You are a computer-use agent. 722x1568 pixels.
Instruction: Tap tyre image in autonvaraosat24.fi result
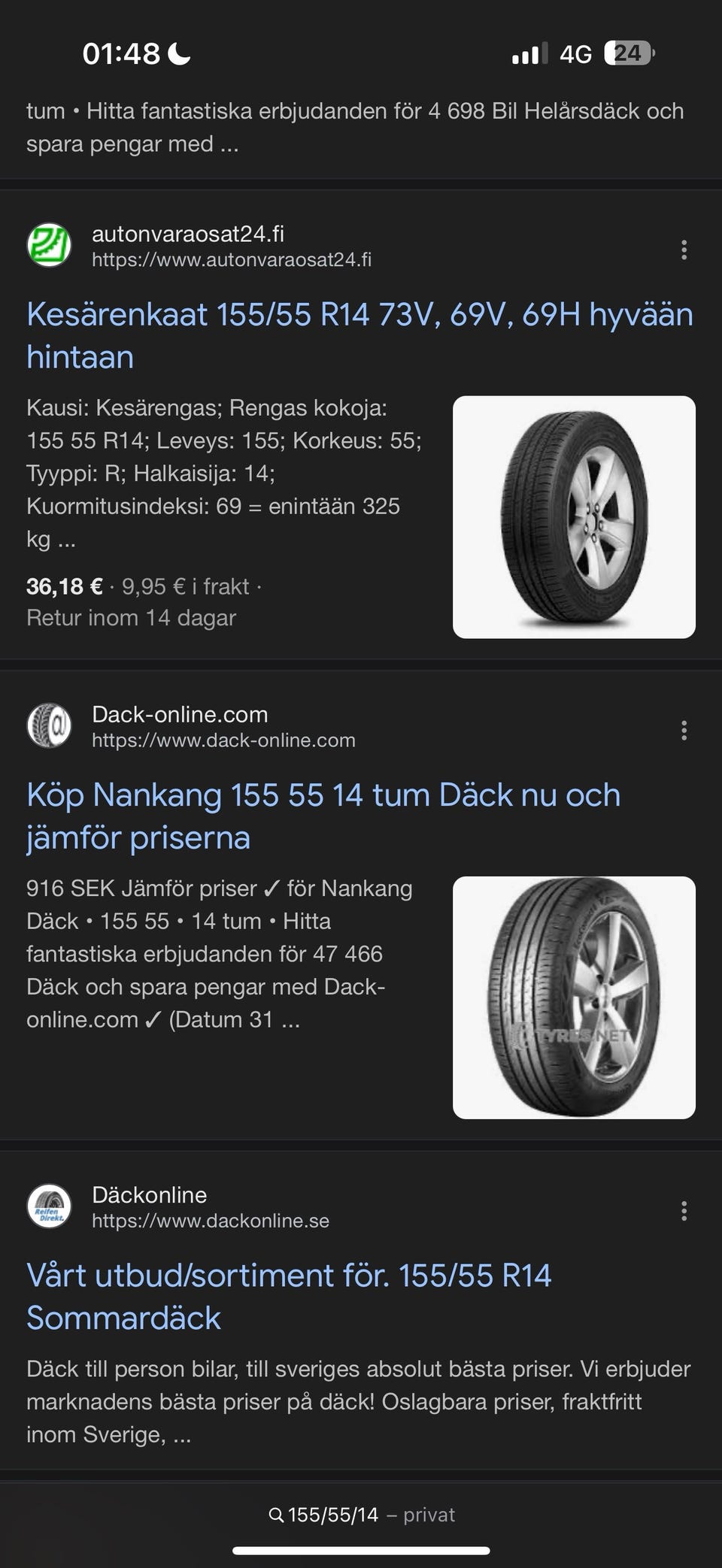pyautogui.click(x=573, y=517)
